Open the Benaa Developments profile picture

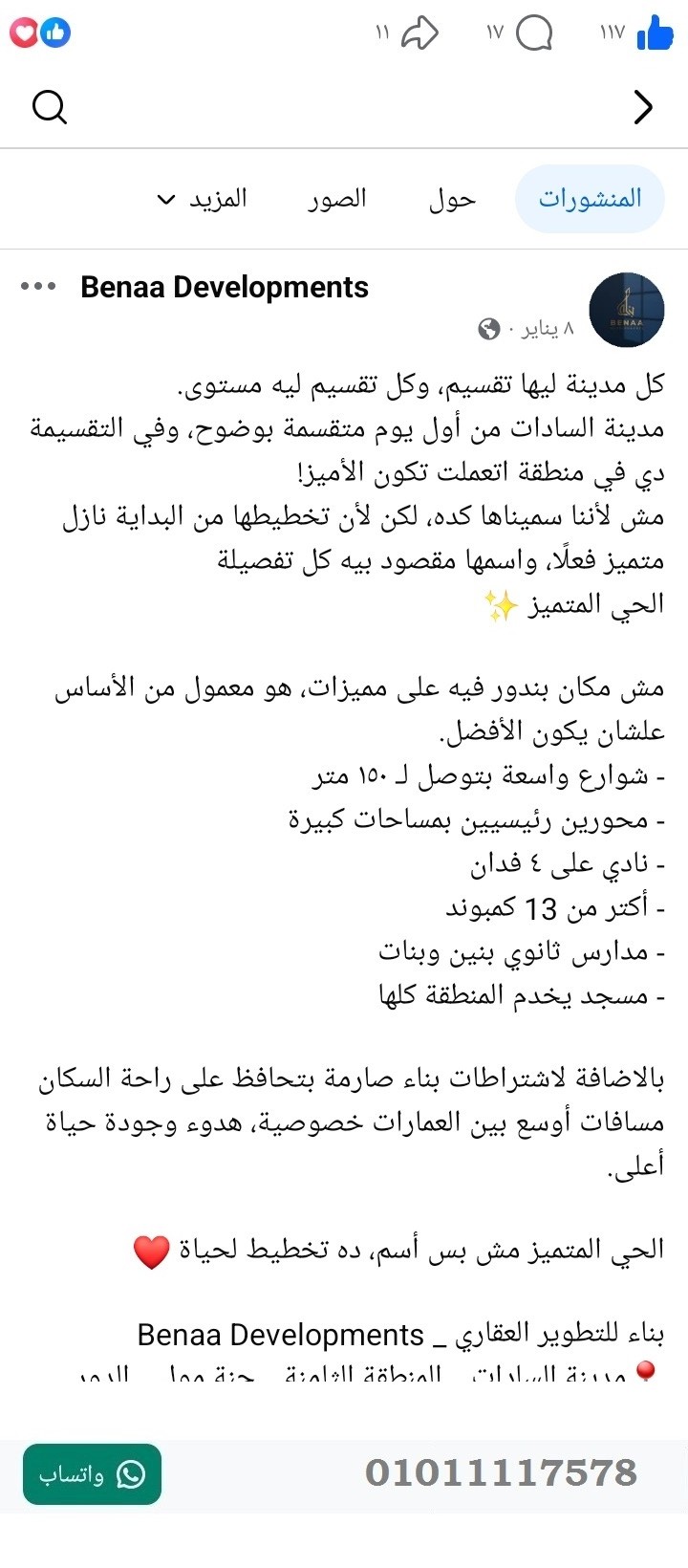[x=626, y=309]
